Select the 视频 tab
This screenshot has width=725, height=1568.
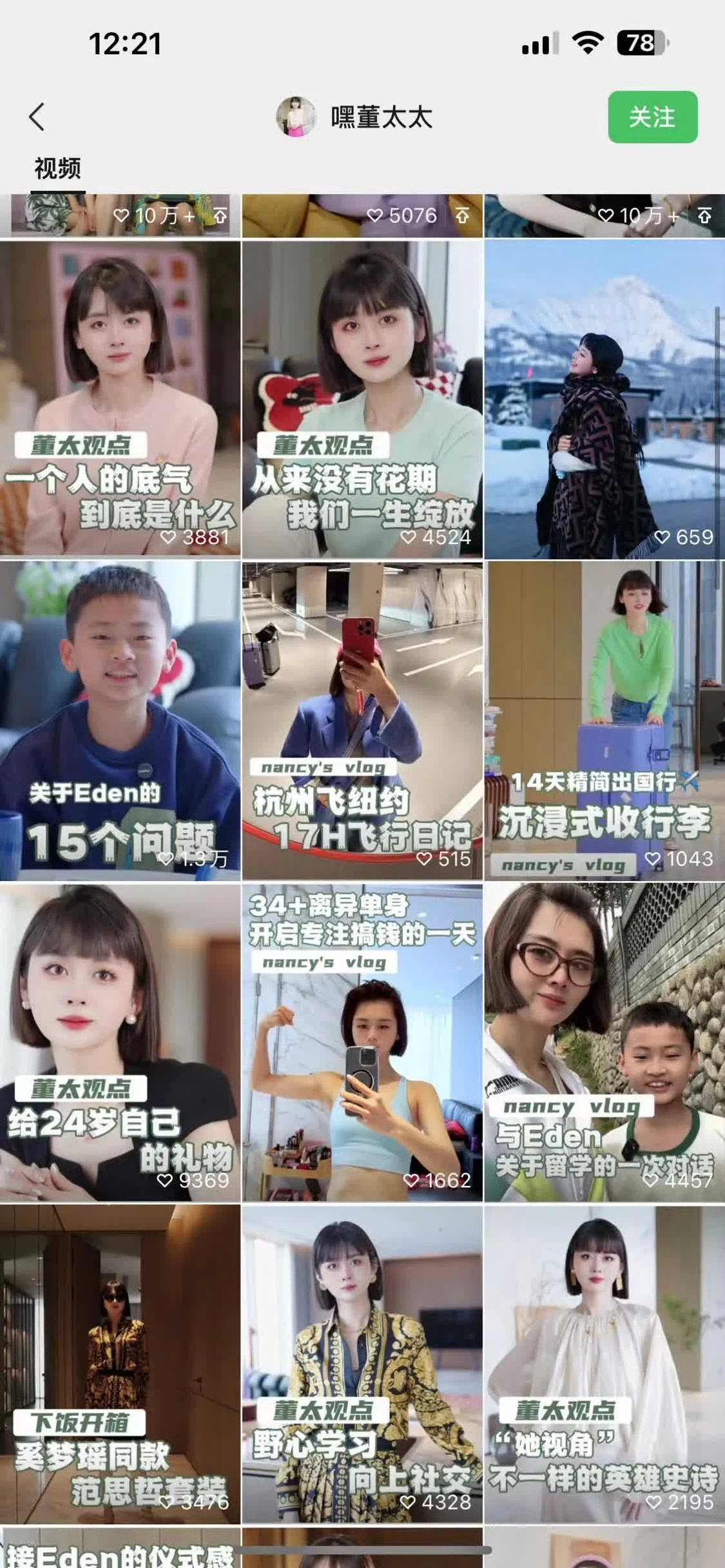coord(57,169)
